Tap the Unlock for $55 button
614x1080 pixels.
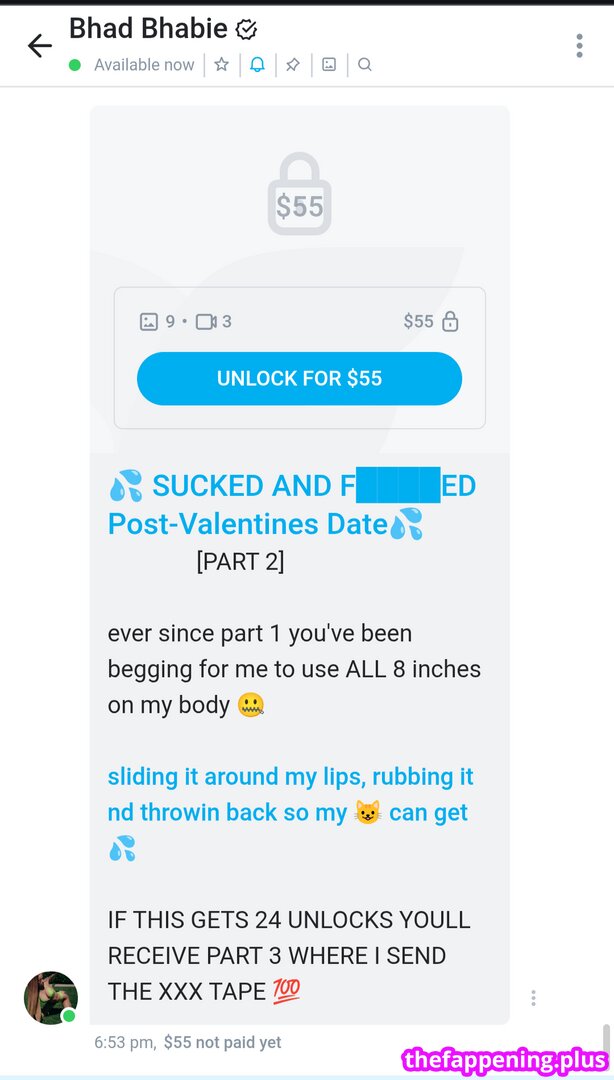299,379
